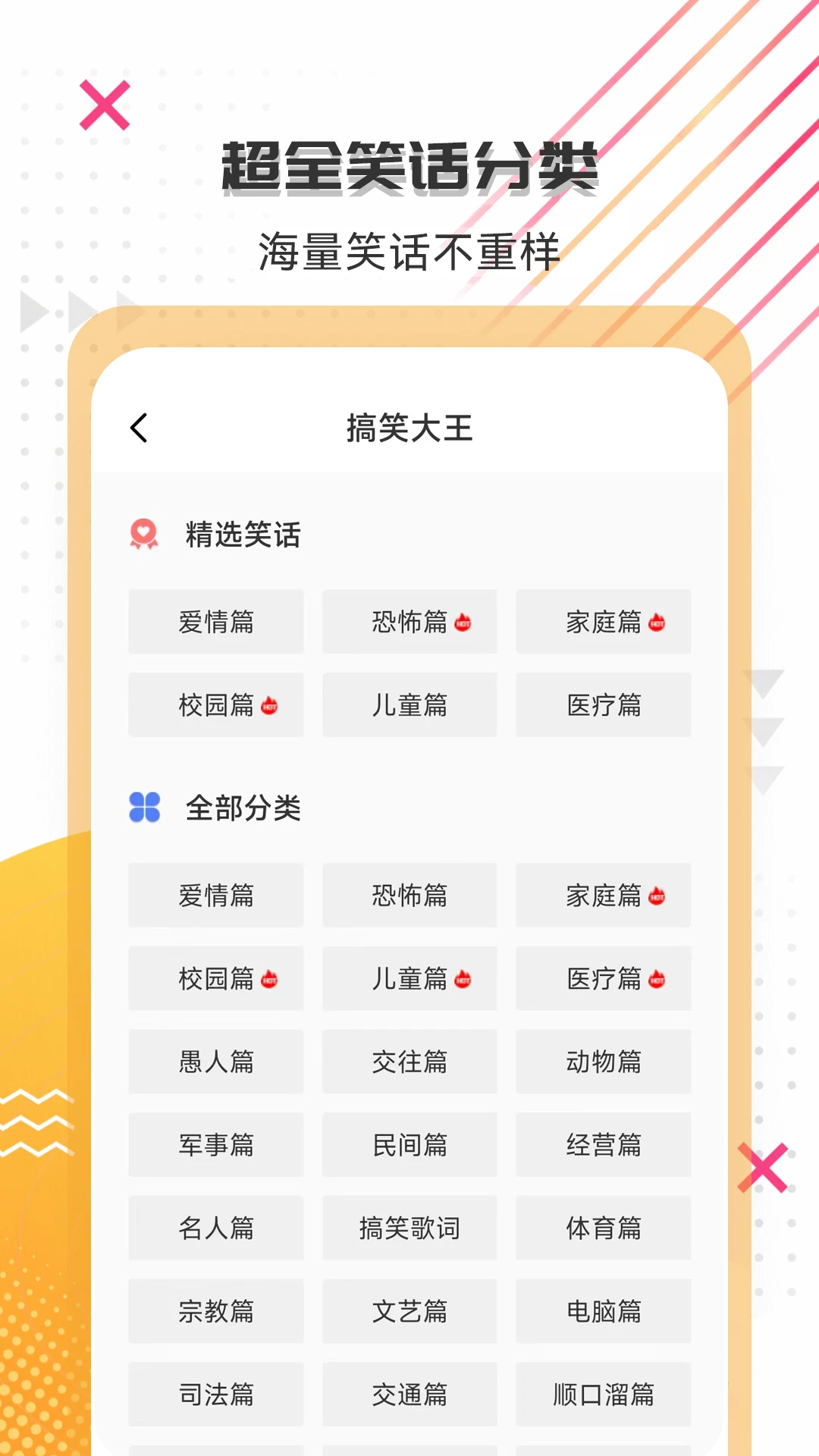Open the 顺口溜篇 joke category

(x=604, y=1395)
